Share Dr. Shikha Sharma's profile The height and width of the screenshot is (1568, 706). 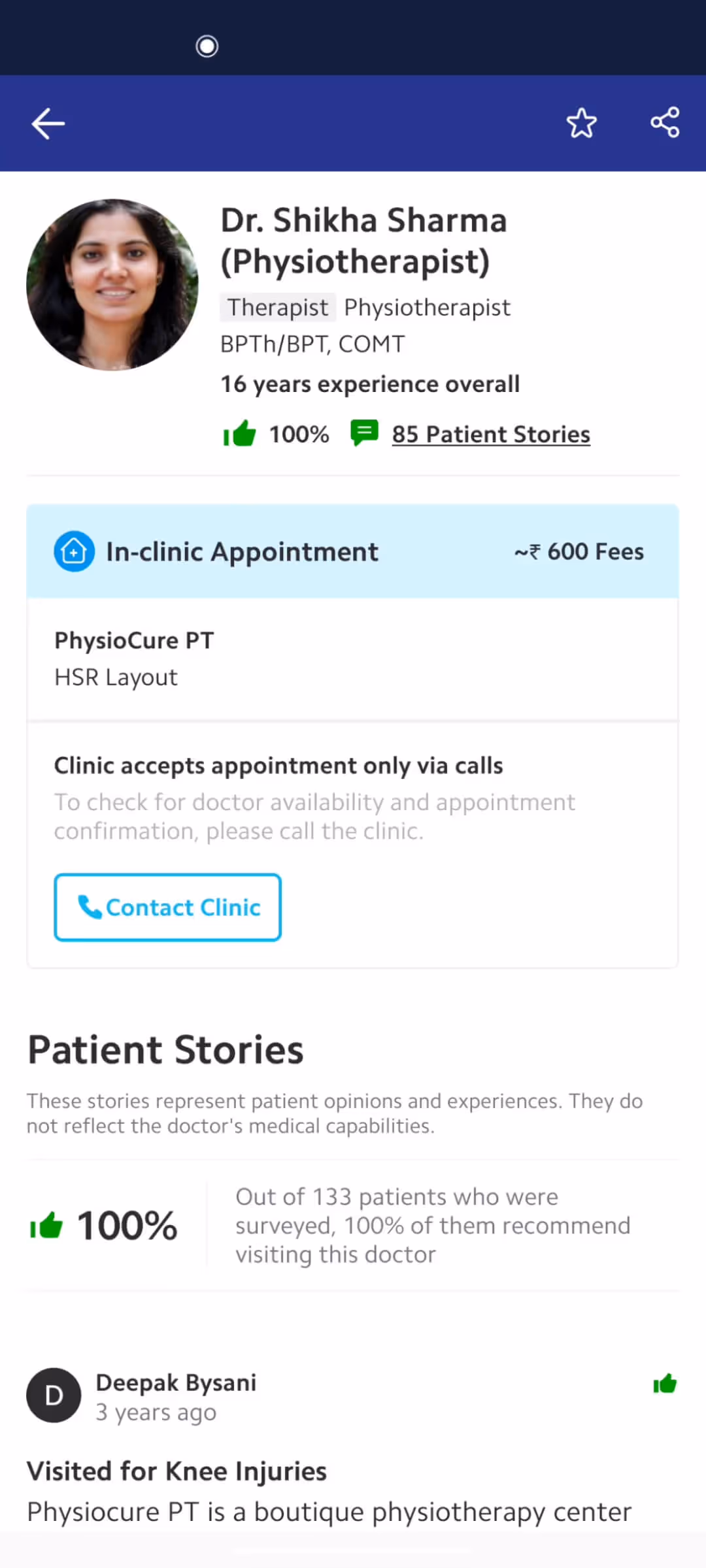[x=665, y=123]
